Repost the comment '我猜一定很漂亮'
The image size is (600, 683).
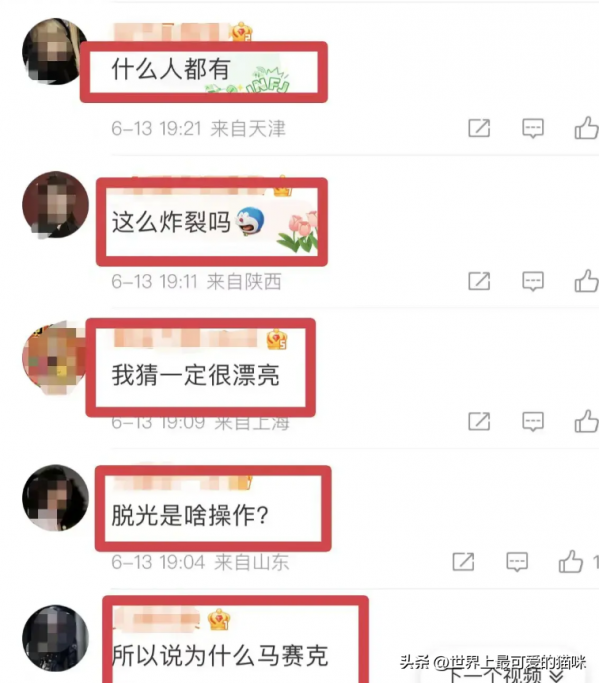point(480,421)
